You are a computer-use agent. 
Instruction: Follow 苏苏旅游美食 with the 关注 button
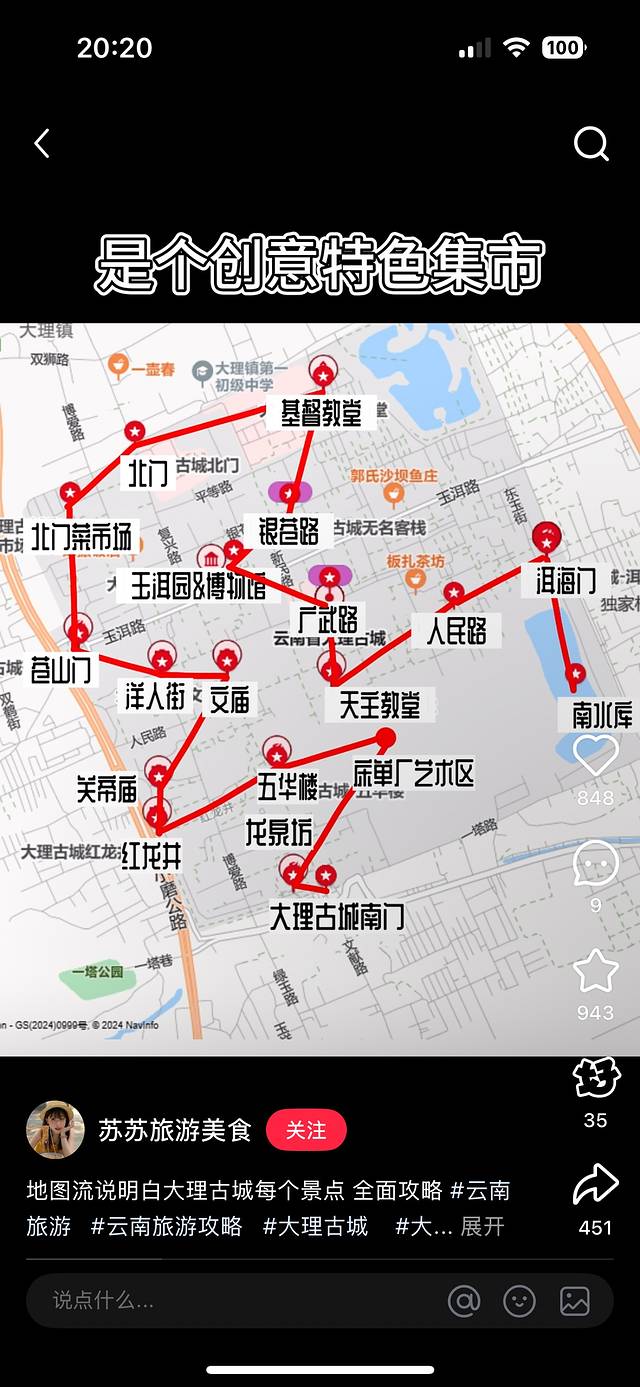click(x=306, y=1130)
